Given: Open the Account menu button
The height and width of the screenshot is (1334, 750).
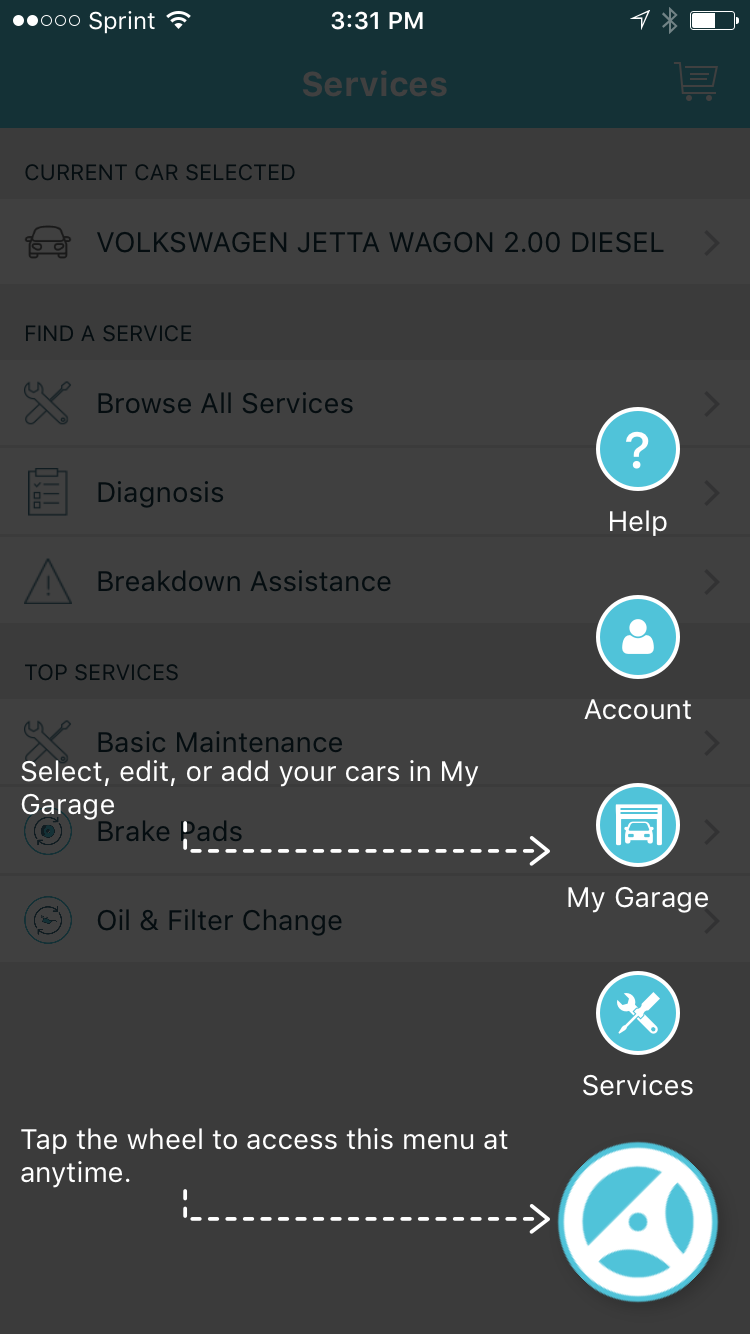Looking at the screenshot, I should click(638, 637).
